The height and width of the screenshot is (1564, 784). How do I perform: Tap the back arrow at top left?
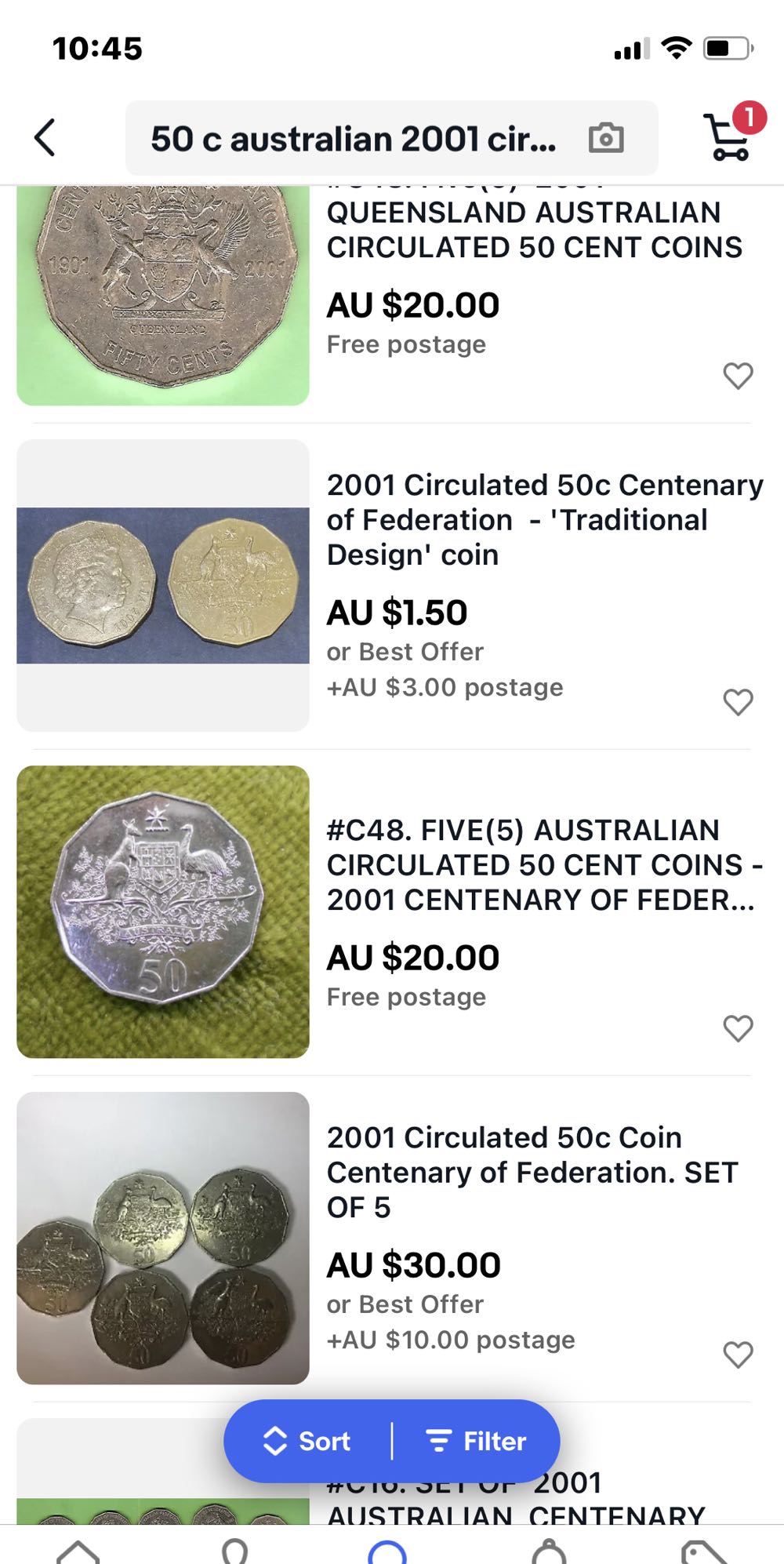pos(45,138)
